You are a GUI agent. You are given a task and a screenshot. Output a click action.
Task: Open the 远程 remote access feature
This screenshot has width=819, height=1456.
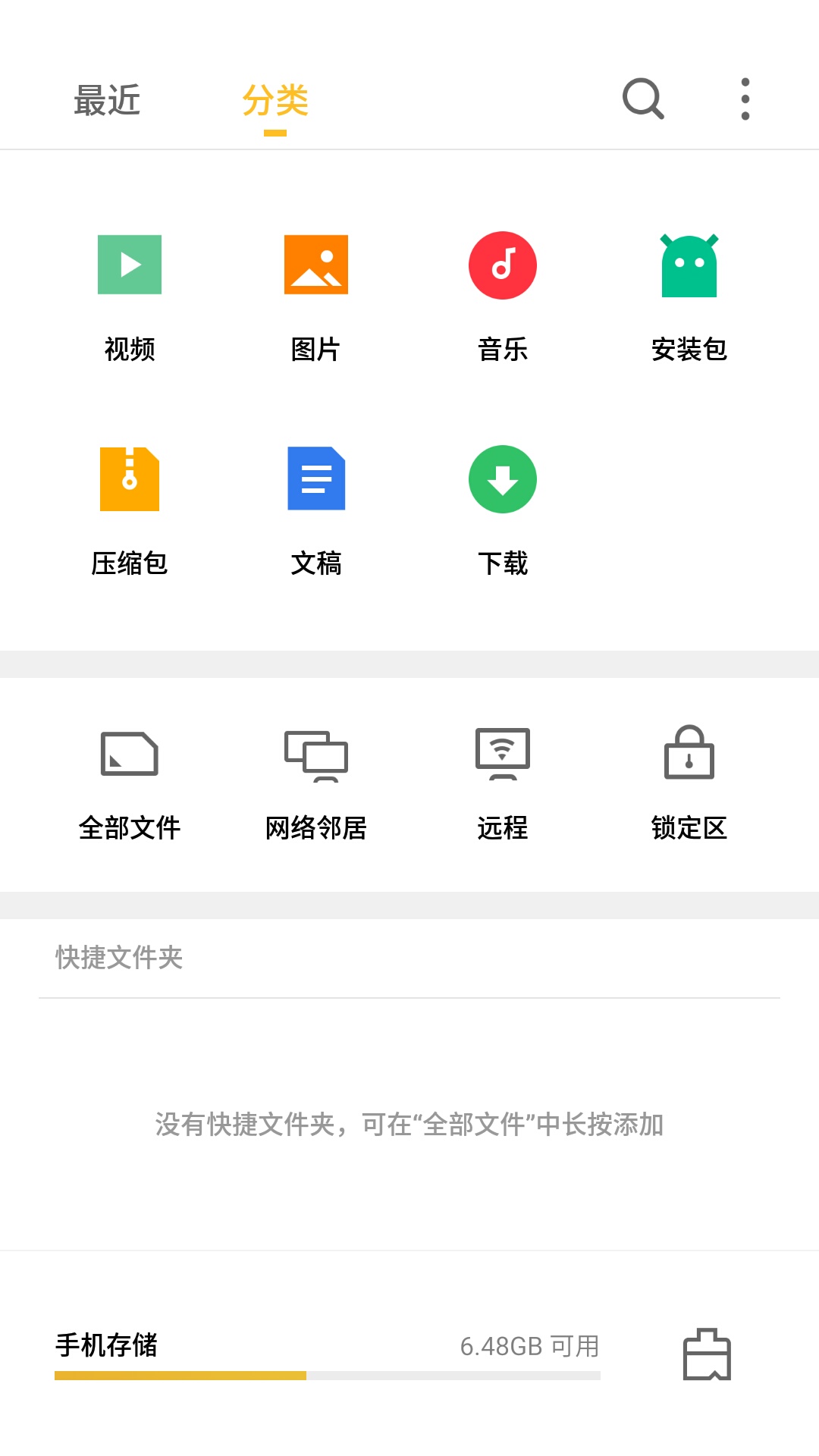502,781
